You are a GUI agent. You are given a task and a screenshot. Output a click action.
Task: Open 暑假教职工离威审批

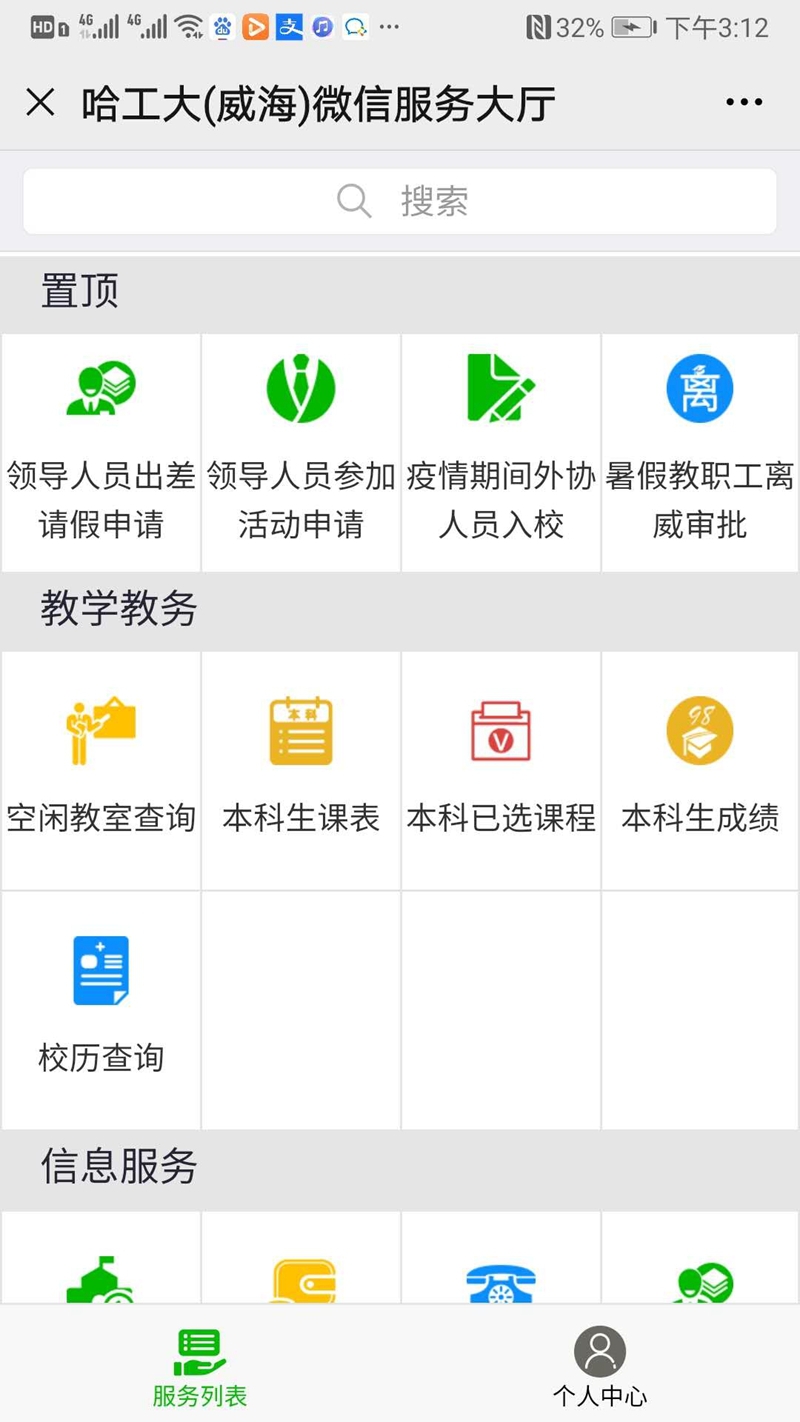point(700,452)
